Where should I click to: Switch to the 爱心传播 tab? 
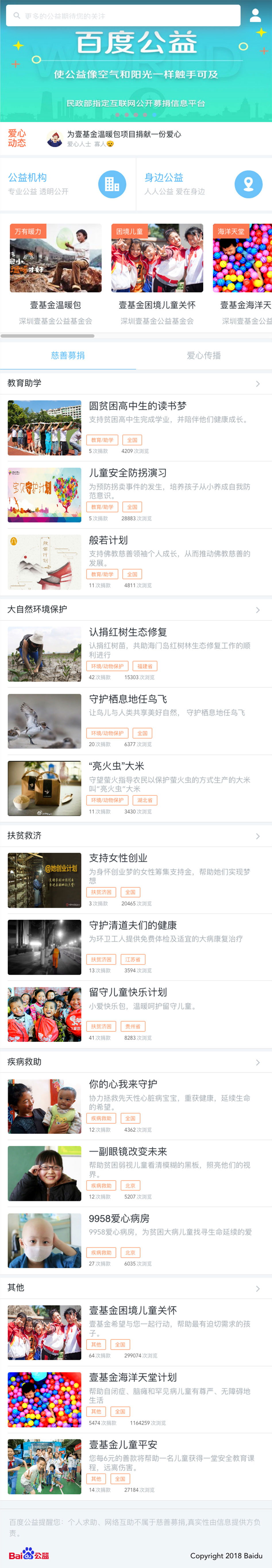pos(204,355)
